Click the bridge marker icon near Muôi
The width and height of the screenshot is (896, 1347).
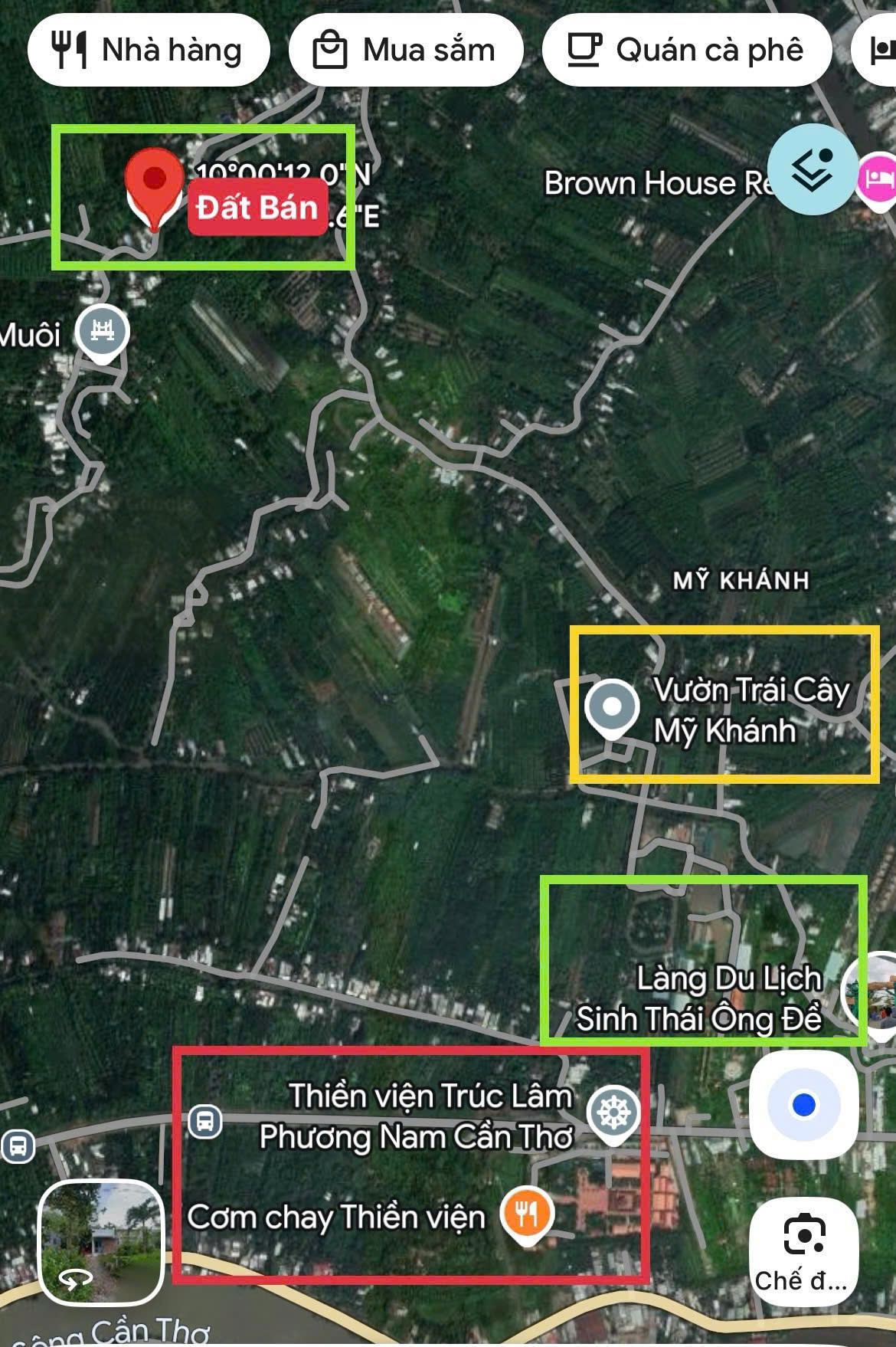coord(102,329)
